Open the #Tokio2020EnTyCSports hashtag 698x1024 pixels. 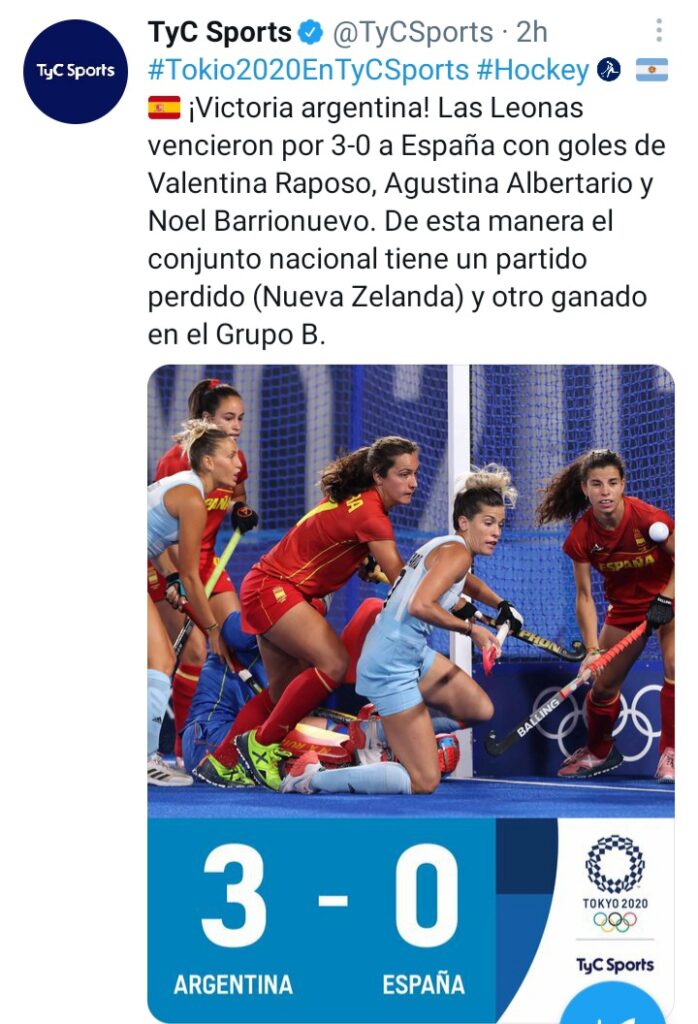coord(308,69)
